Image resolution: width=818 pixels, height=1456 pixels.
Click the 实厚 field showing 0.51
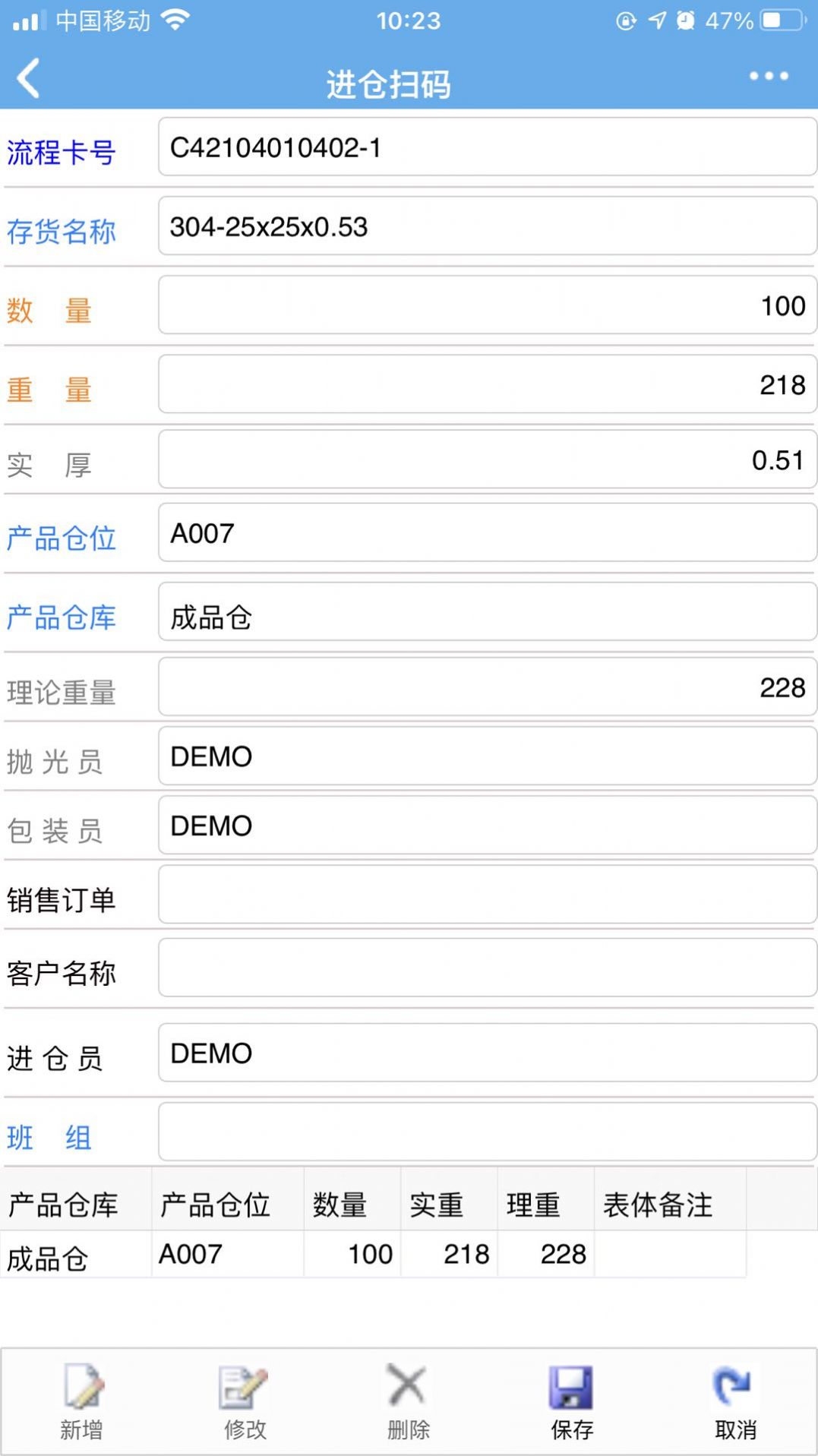tap(486, 459)
